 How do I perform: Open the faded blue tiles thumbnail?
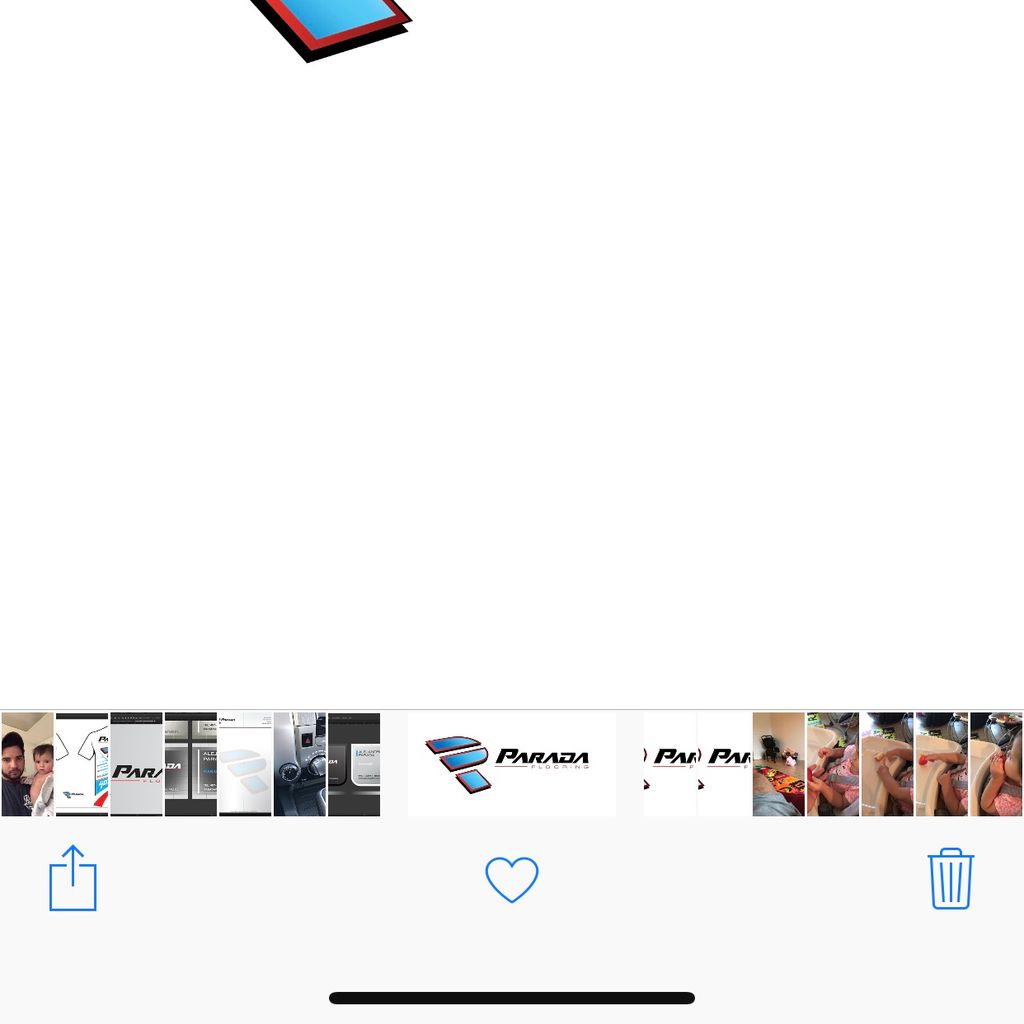coord(245,764)
